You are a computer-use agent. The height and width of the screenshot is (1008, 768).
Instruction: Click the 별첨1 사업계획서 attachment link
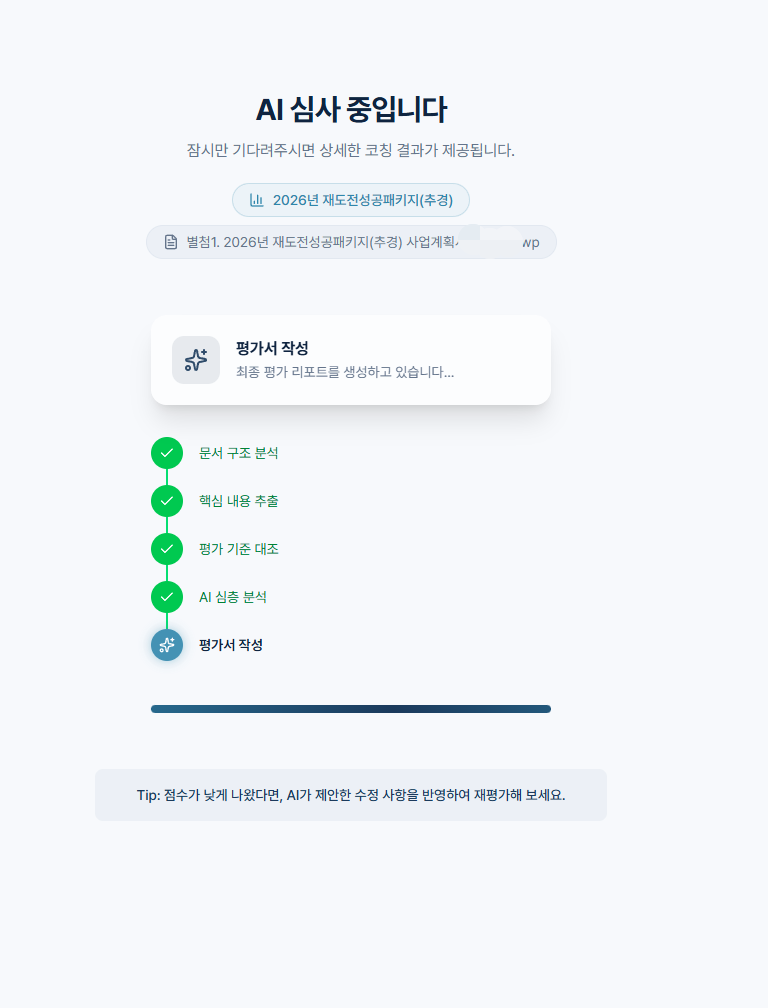click(x=351, y=242)
